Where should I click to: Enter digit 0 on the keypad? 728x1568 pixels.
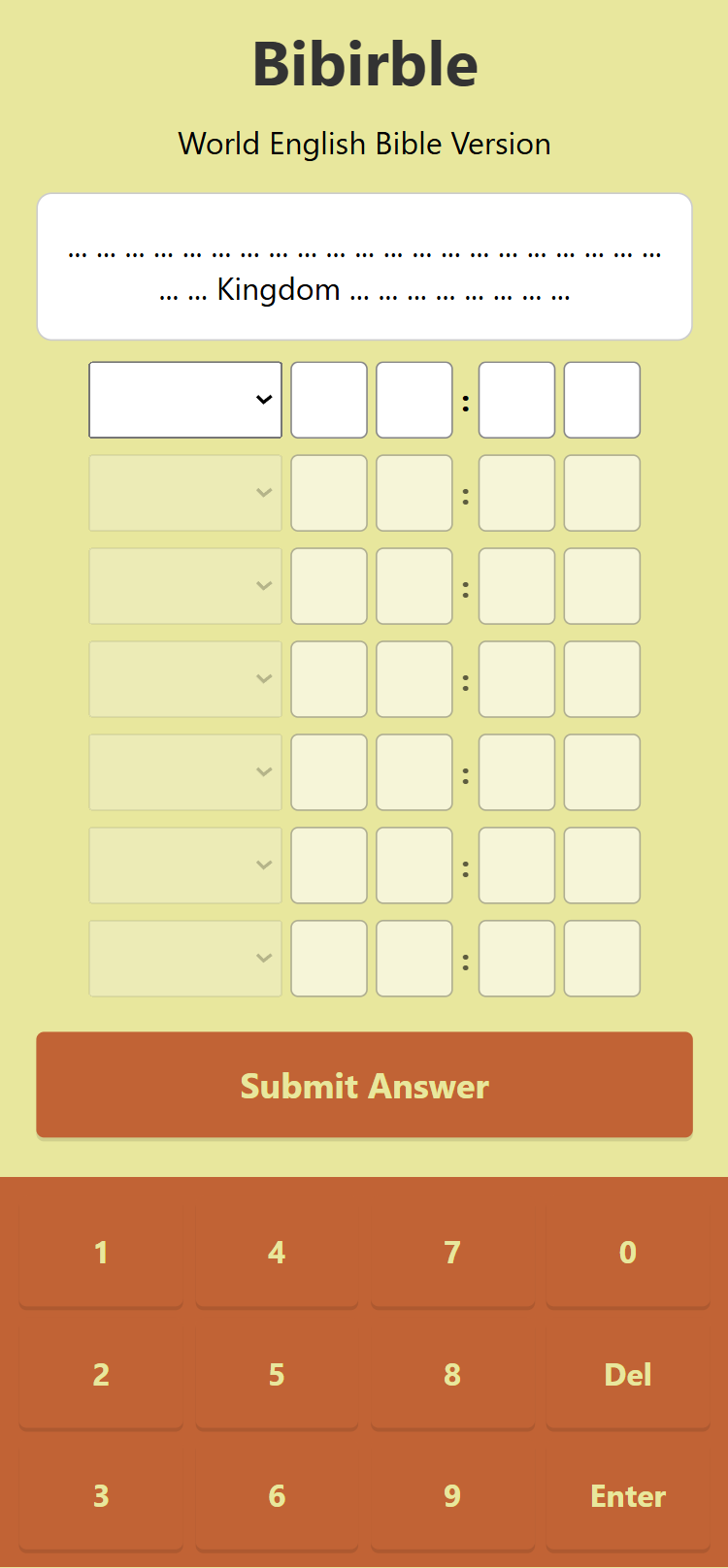[628, 1253]
